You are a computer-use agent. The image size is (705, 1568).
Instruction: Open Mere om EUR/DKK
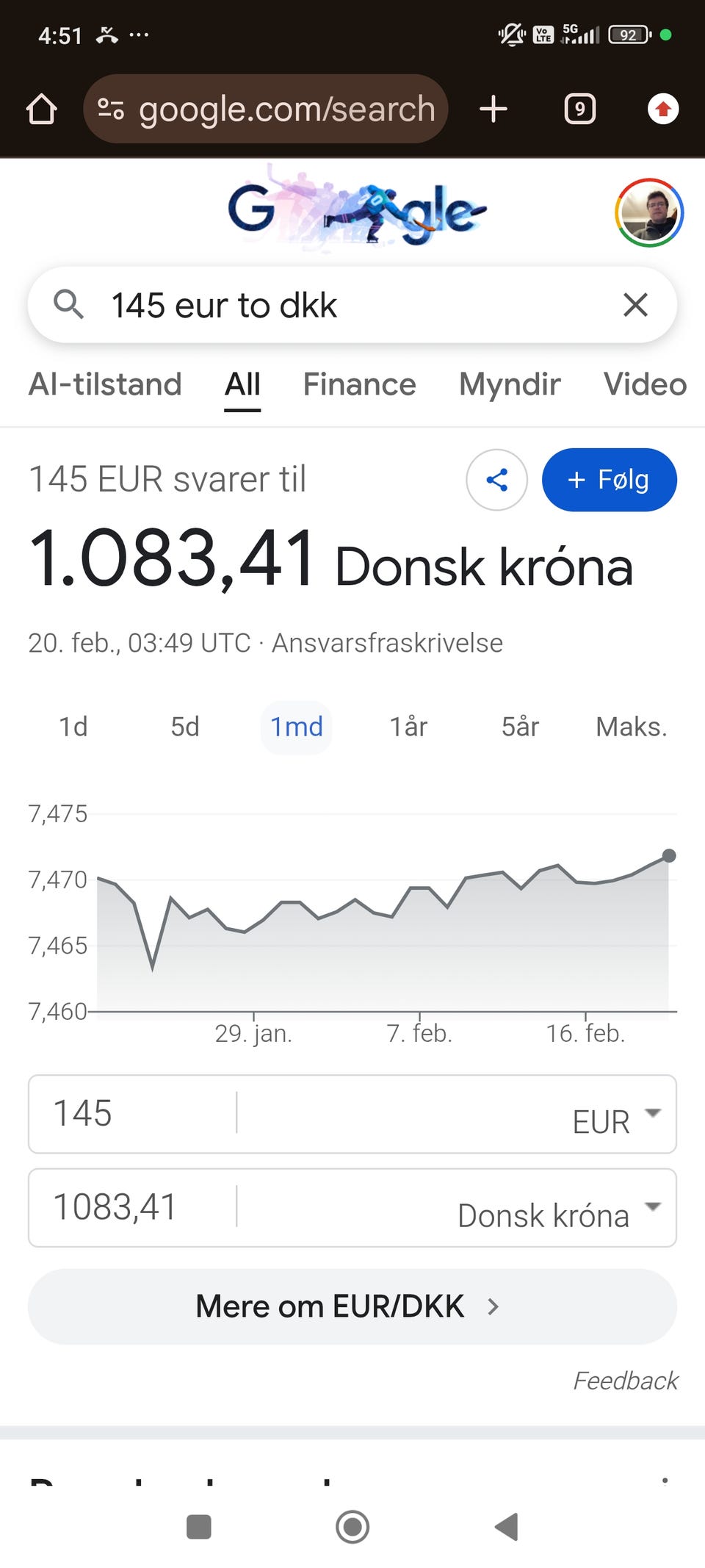[352, 1306]
